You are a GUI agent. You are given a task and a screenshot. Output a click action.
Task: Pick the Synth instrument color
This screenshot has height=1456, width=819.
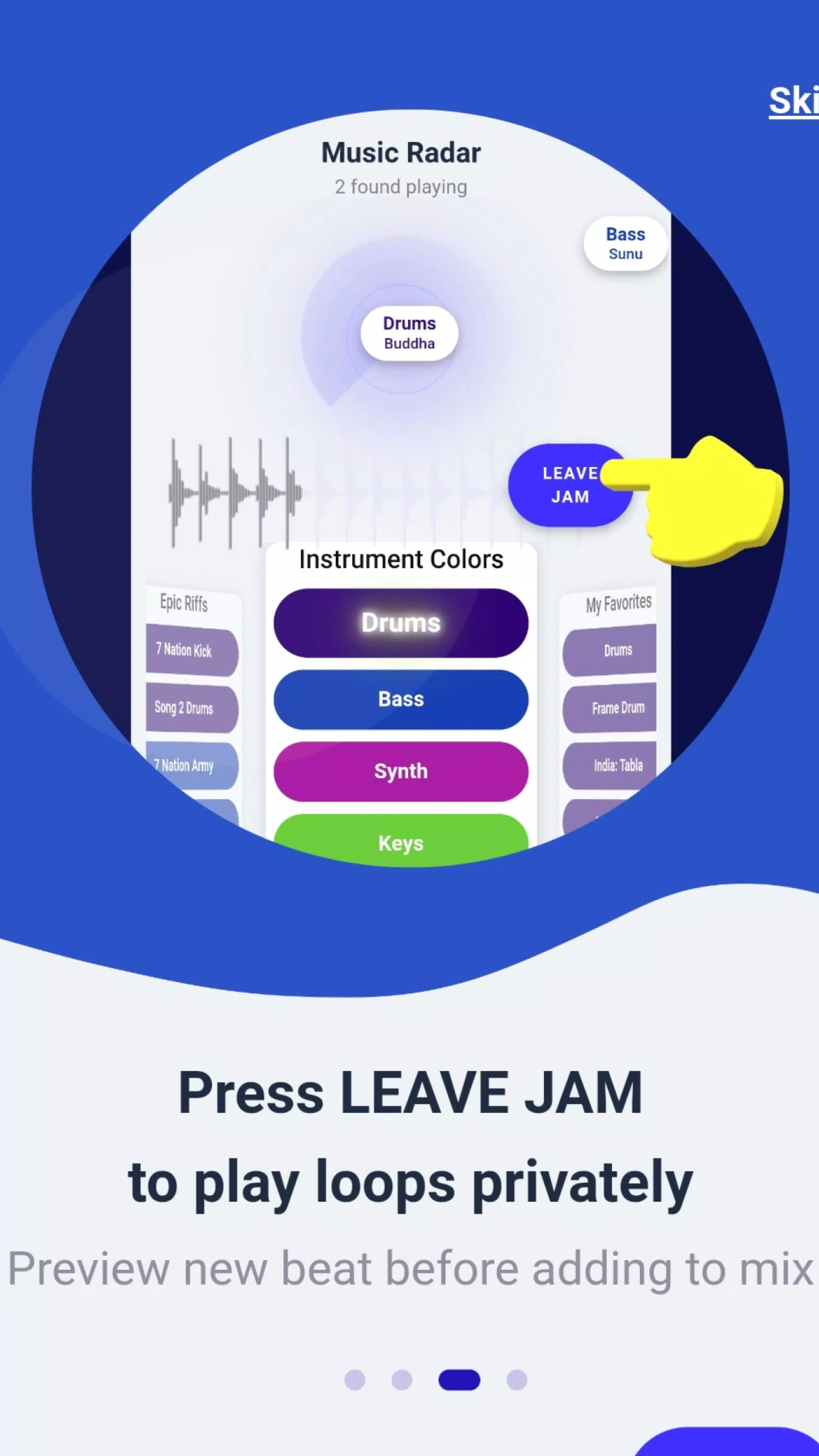(400, 771)
